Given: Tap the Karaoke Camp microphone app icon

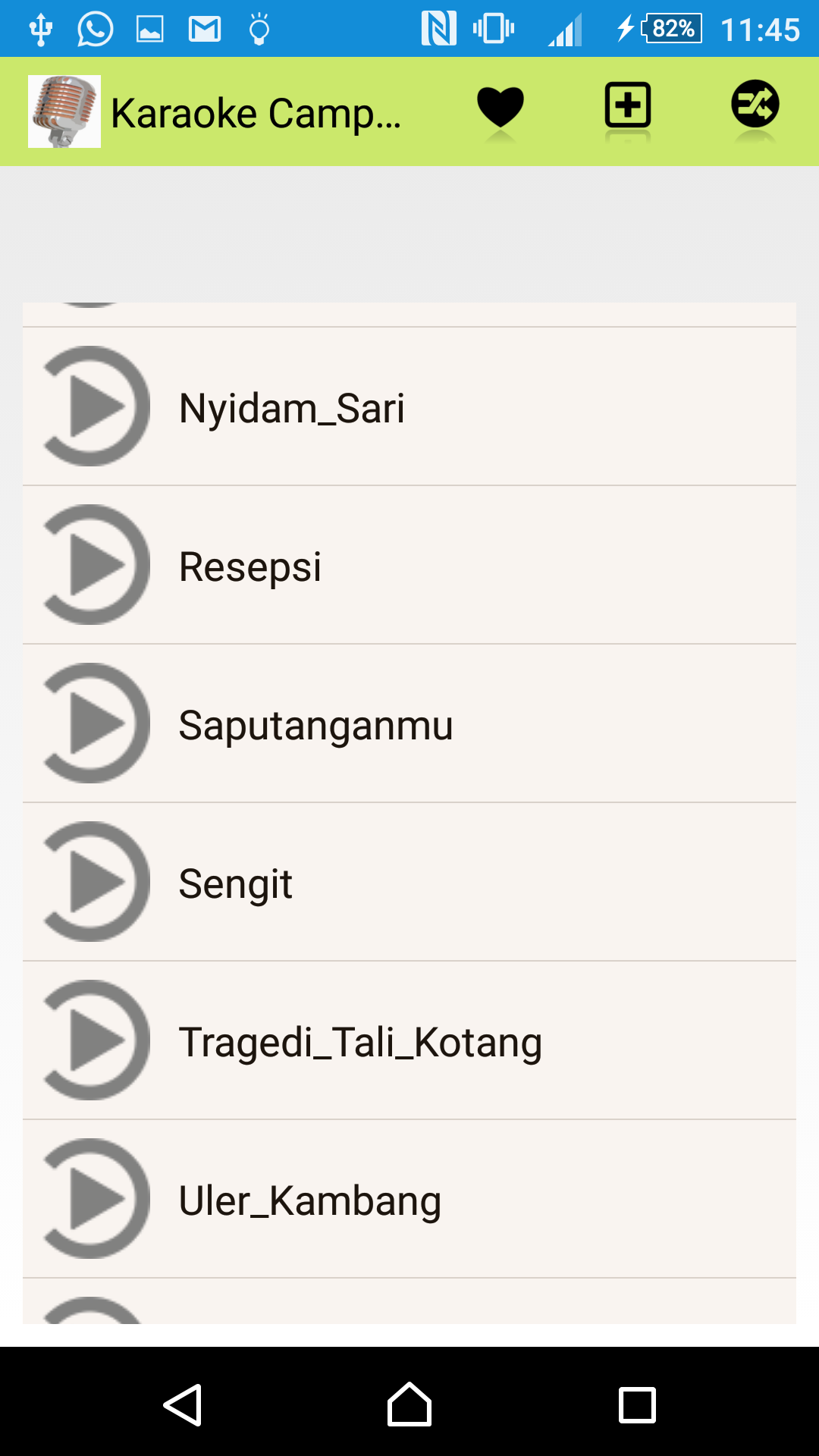Looking at the screenshot, I should (64, 111).
